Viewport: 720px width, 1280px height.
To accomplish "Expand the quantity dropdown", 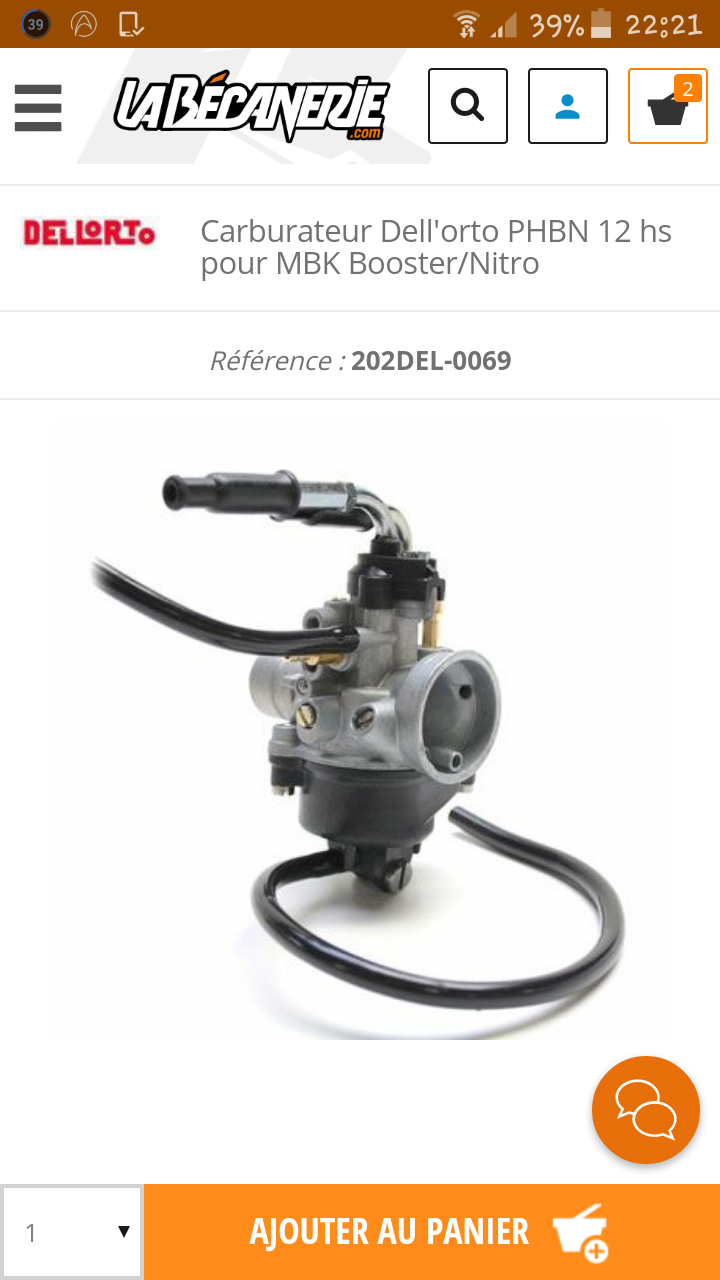I will coord(72,1232).
